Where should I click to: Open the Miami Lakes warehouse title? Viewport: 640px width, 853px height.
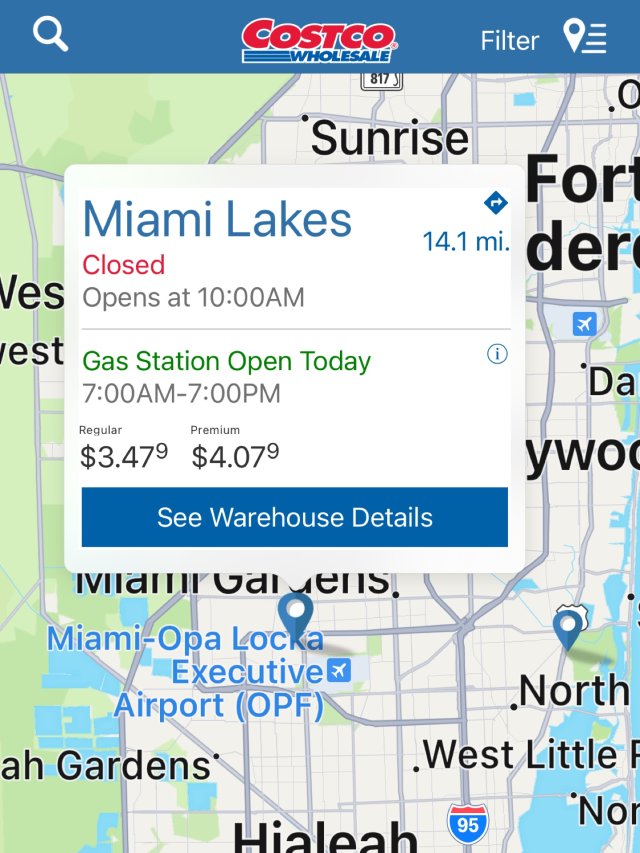217,219
